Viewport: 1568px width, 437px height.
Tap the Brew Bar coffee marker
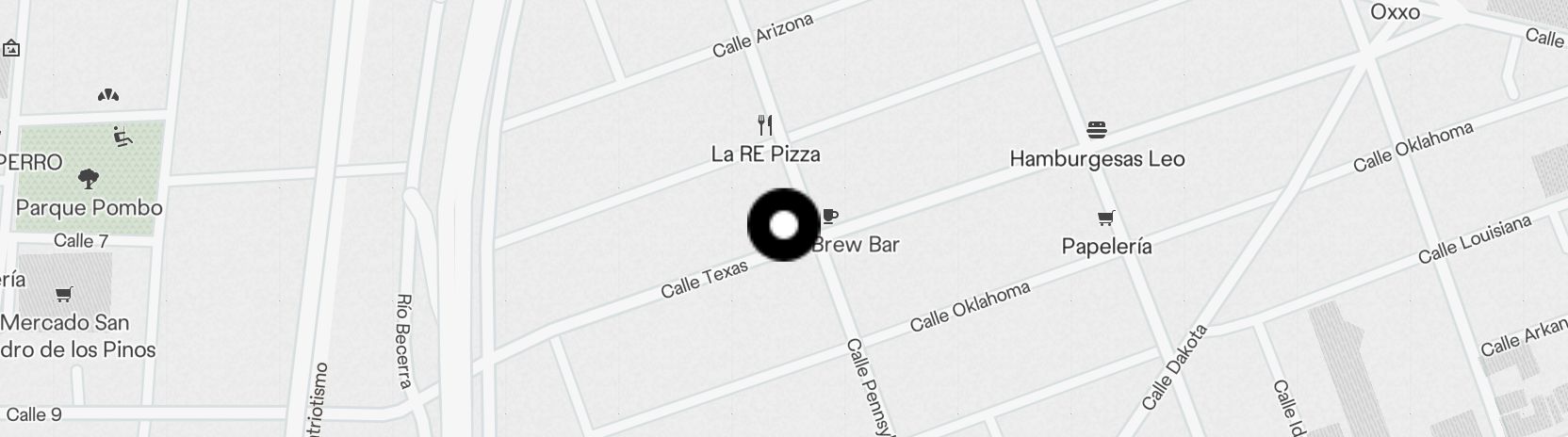[829, 218]
